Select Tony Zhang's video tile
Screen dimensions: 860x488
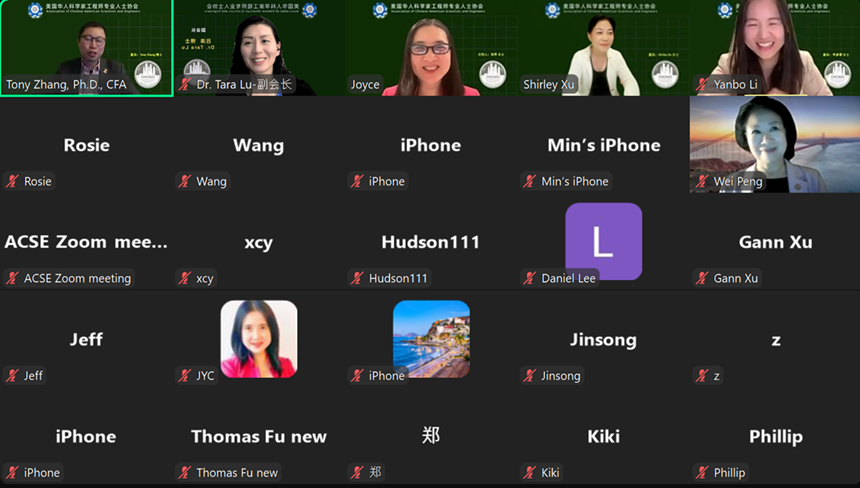[86, 47]
